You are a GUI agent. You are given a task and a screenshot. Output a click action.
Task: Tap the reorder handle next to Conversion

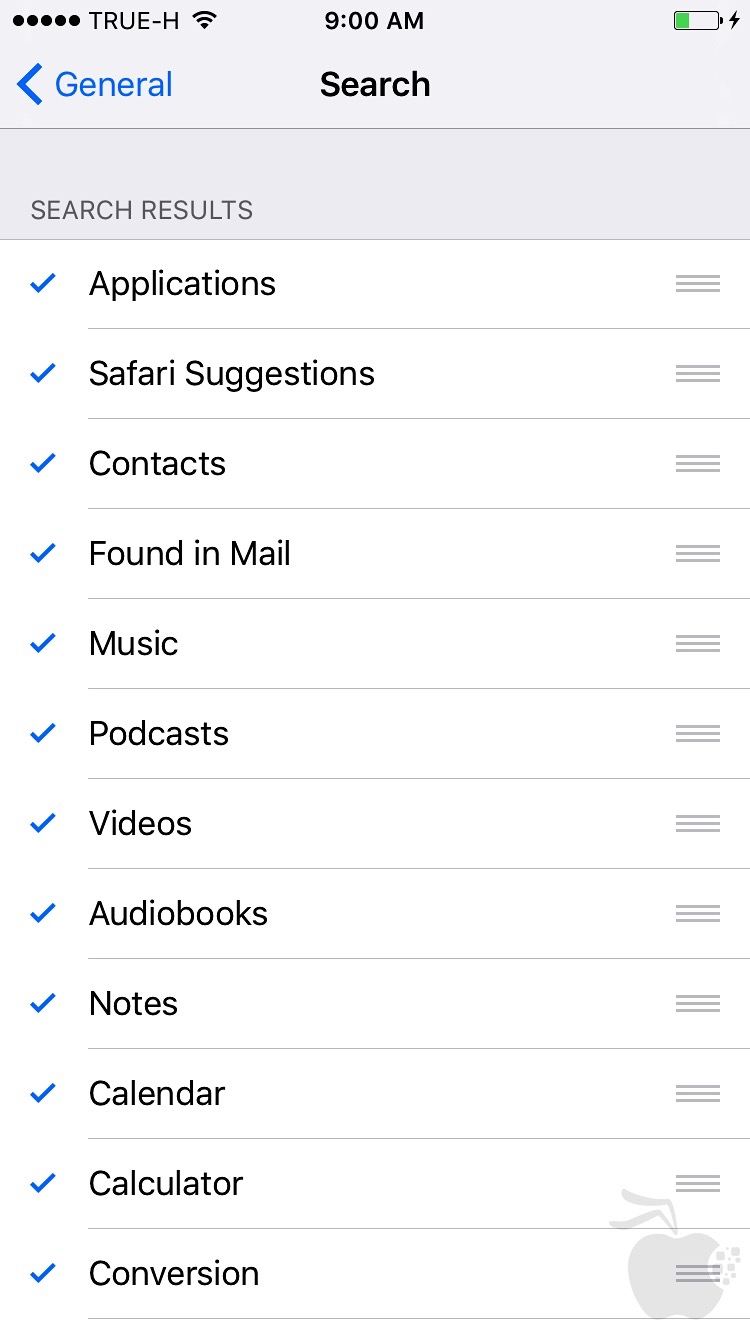click(x=697, y=1273)
